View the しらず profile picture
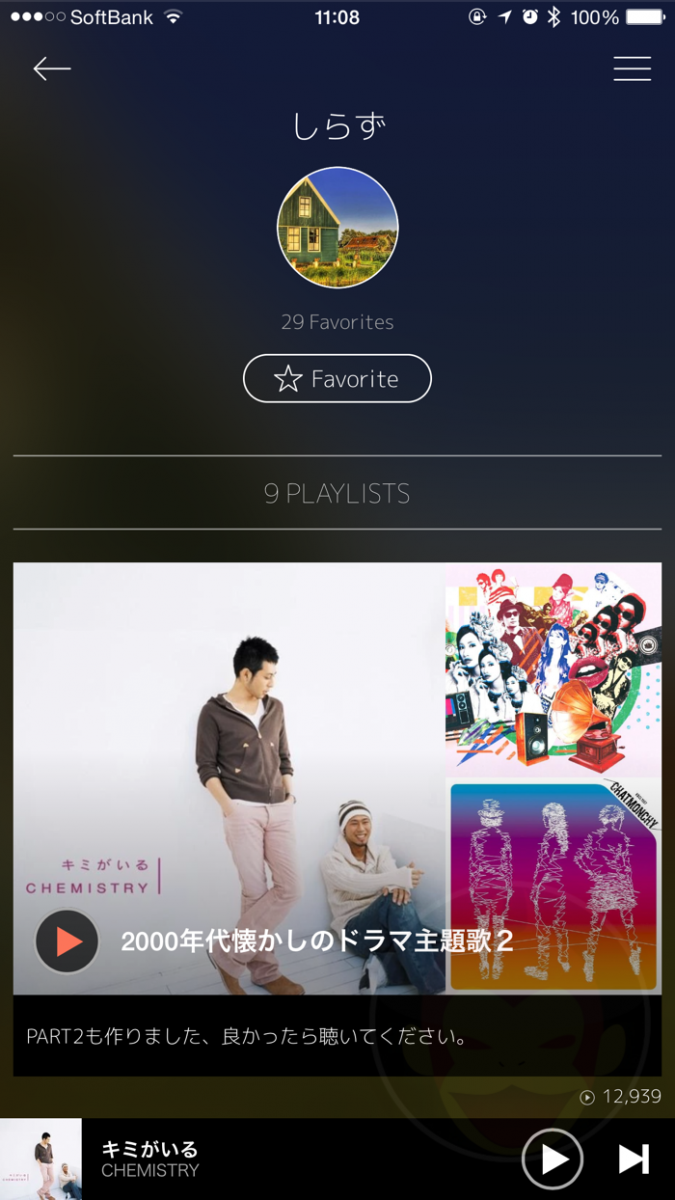The width and height of the screenshot is (675, 1200). tap(337, 228)
